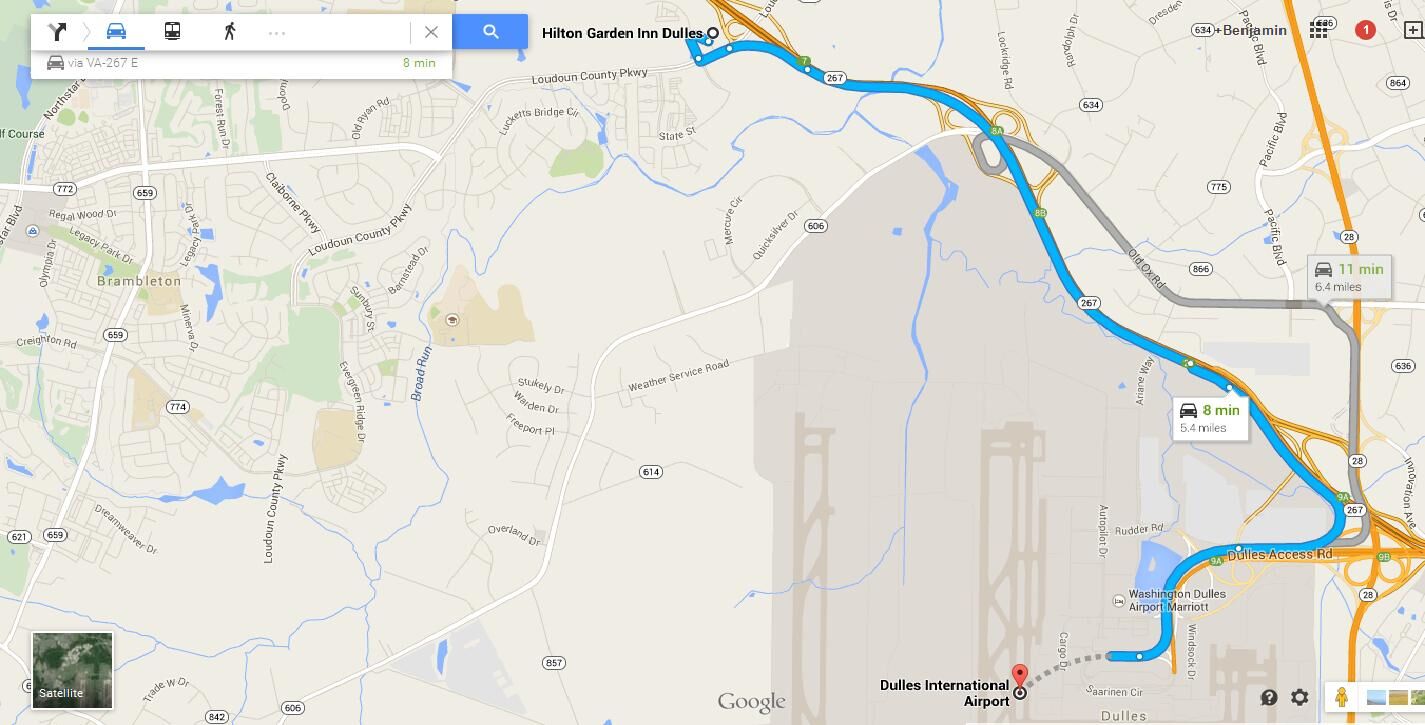Open the settings gear

point(1300,697)
